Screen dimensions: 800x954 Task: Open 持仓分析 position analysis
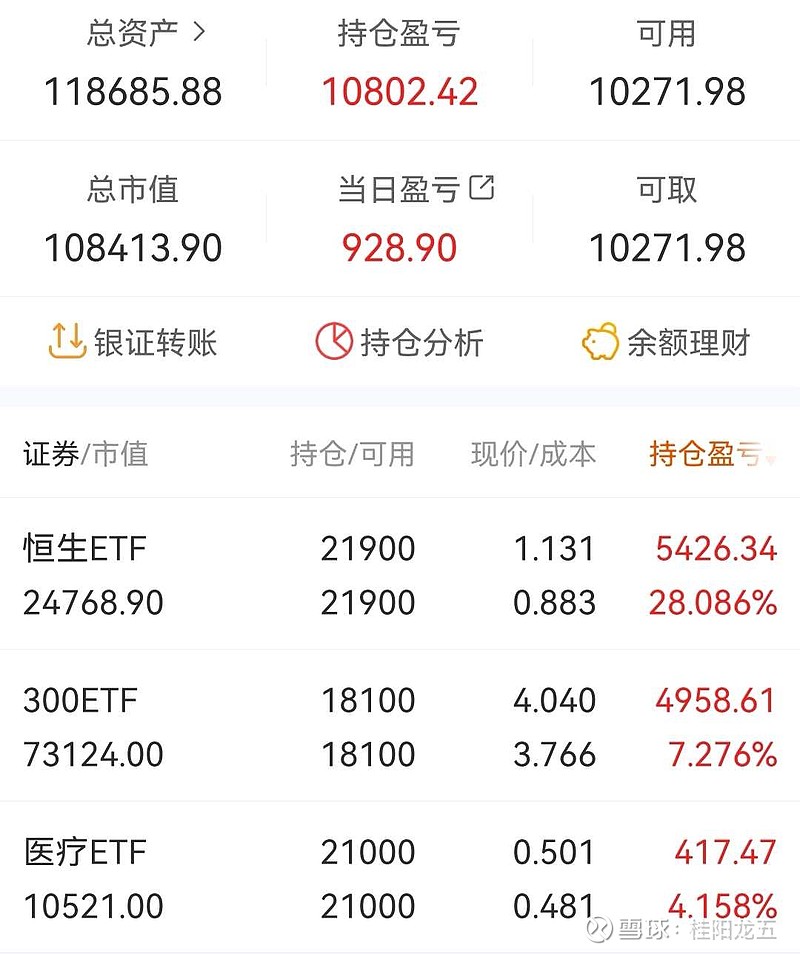[400, 341]
